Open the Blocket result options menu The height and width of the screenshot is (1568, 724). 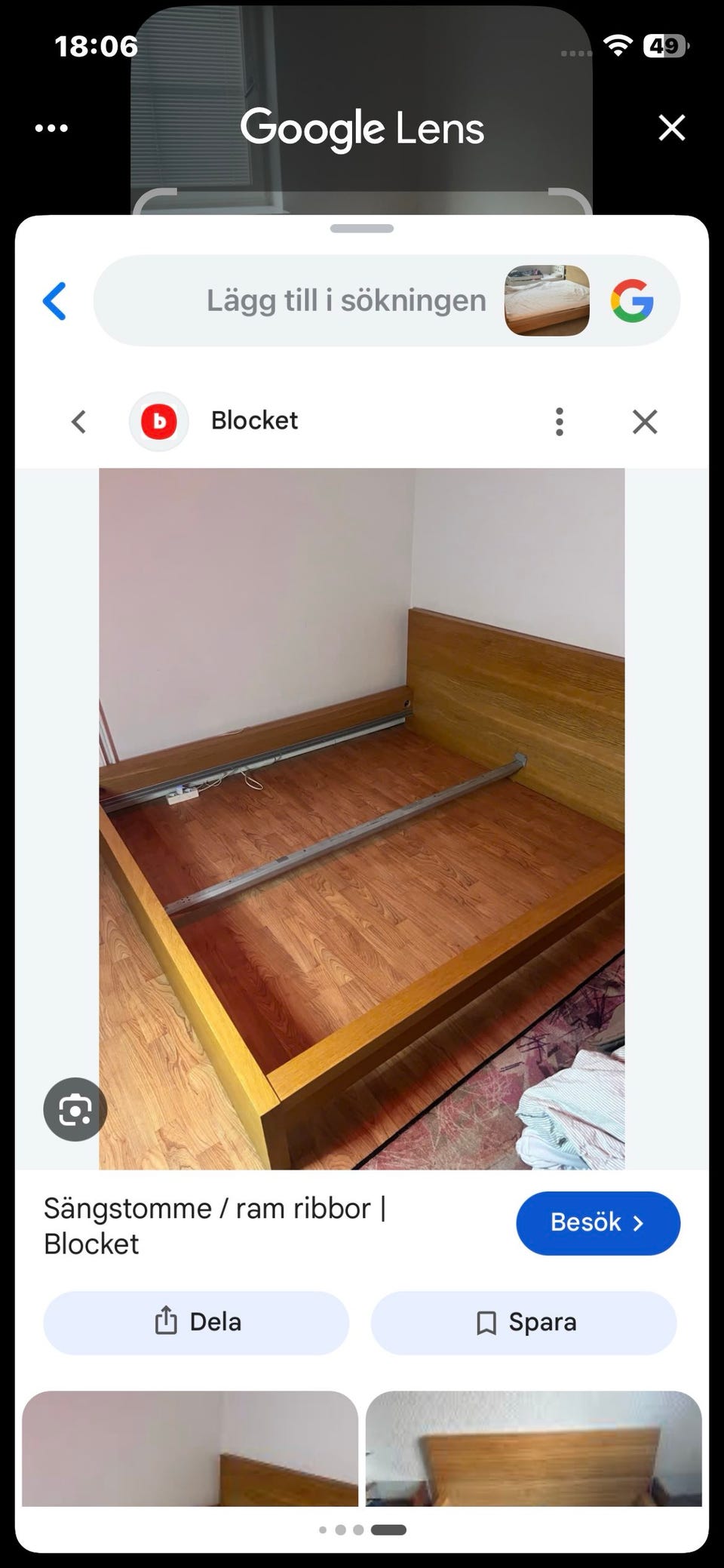point(559,421)
